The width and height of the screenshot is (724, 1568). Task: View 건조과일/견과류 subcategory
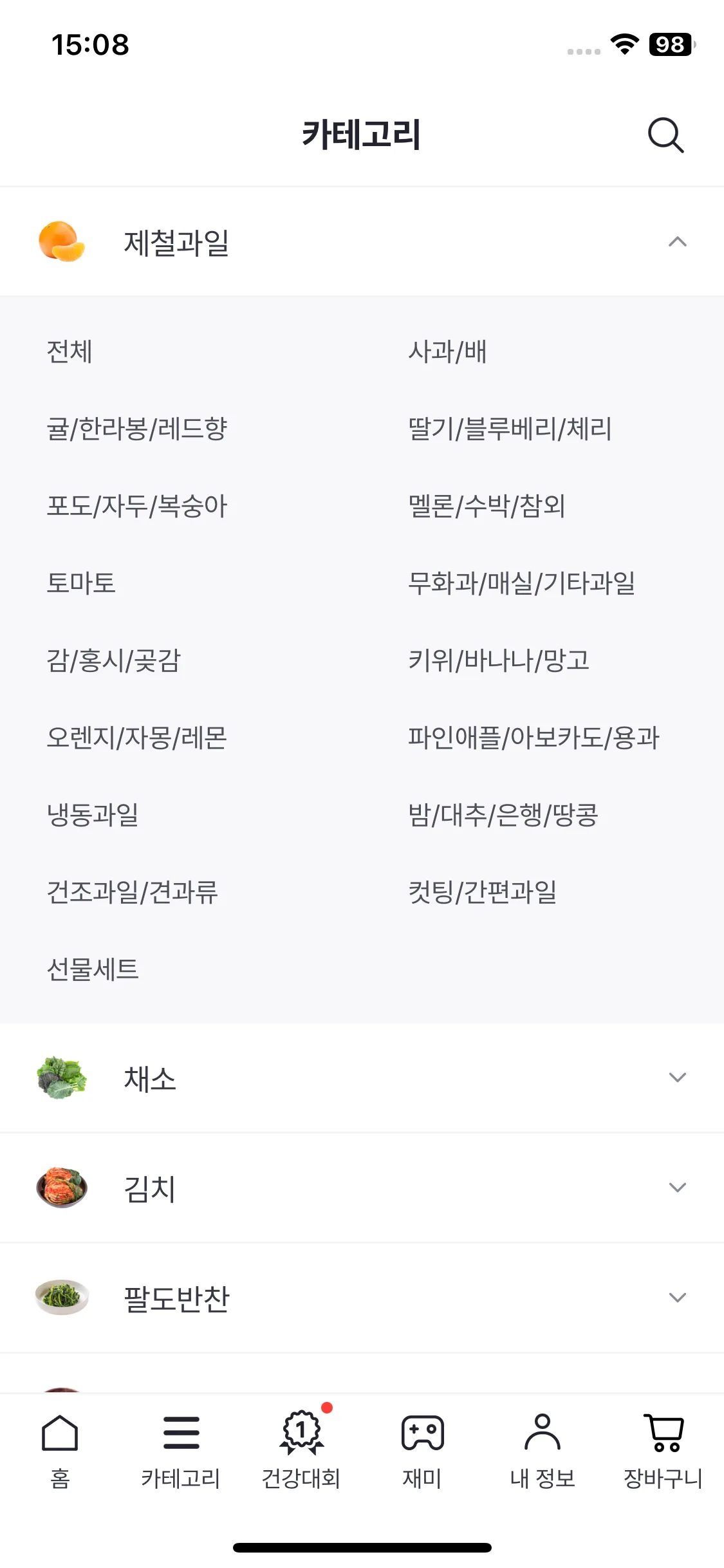[x=133, y=892]
